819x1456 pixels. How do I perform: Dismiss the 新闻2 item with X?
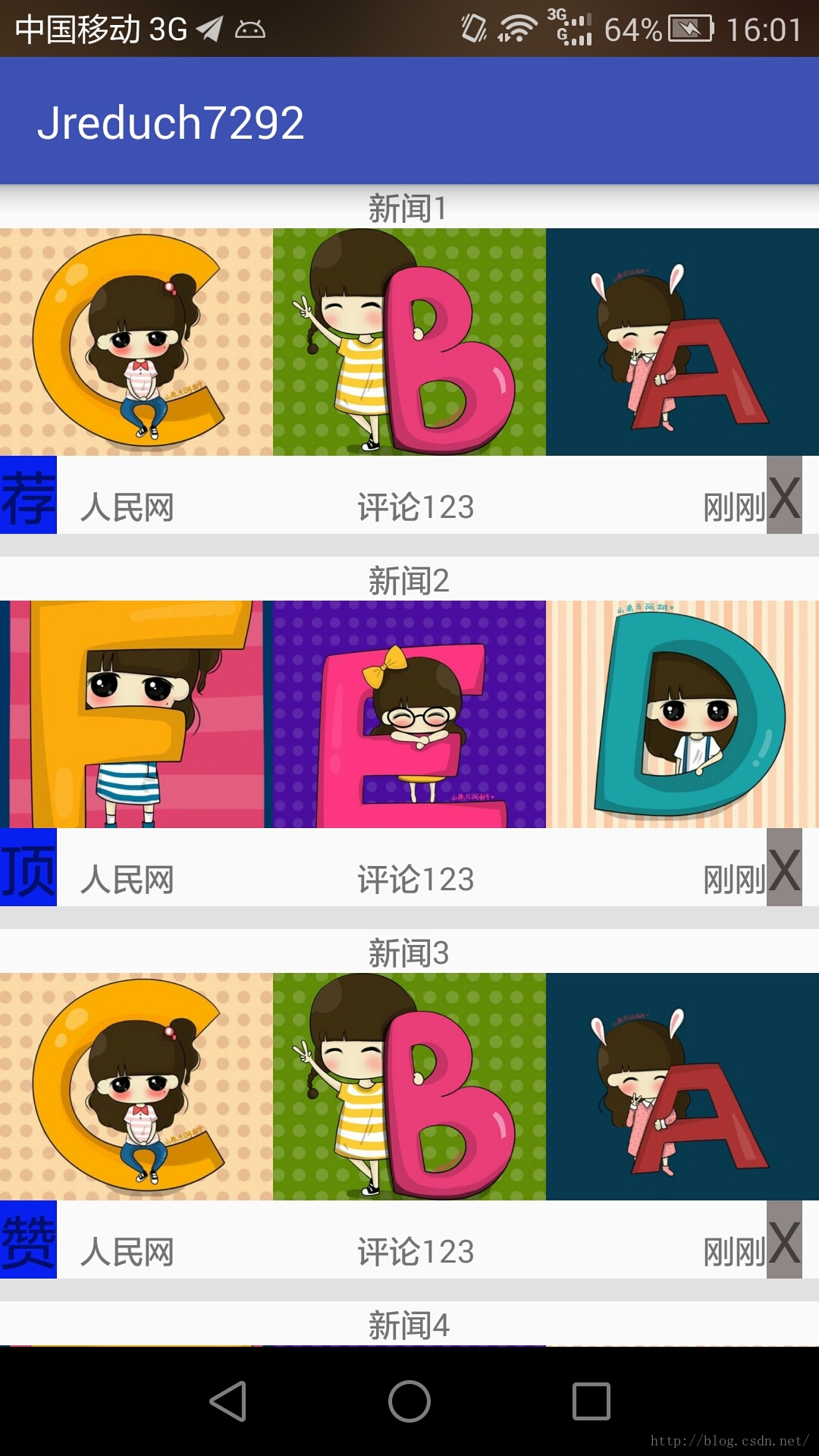coord(784,868)
